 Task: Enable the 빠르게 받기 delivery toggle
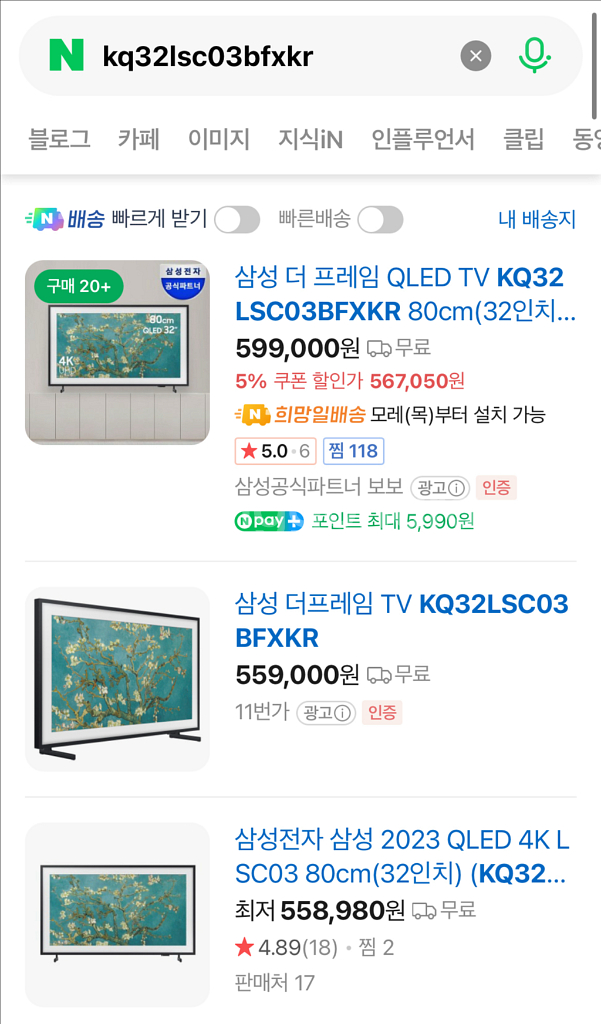coord(237,220)
